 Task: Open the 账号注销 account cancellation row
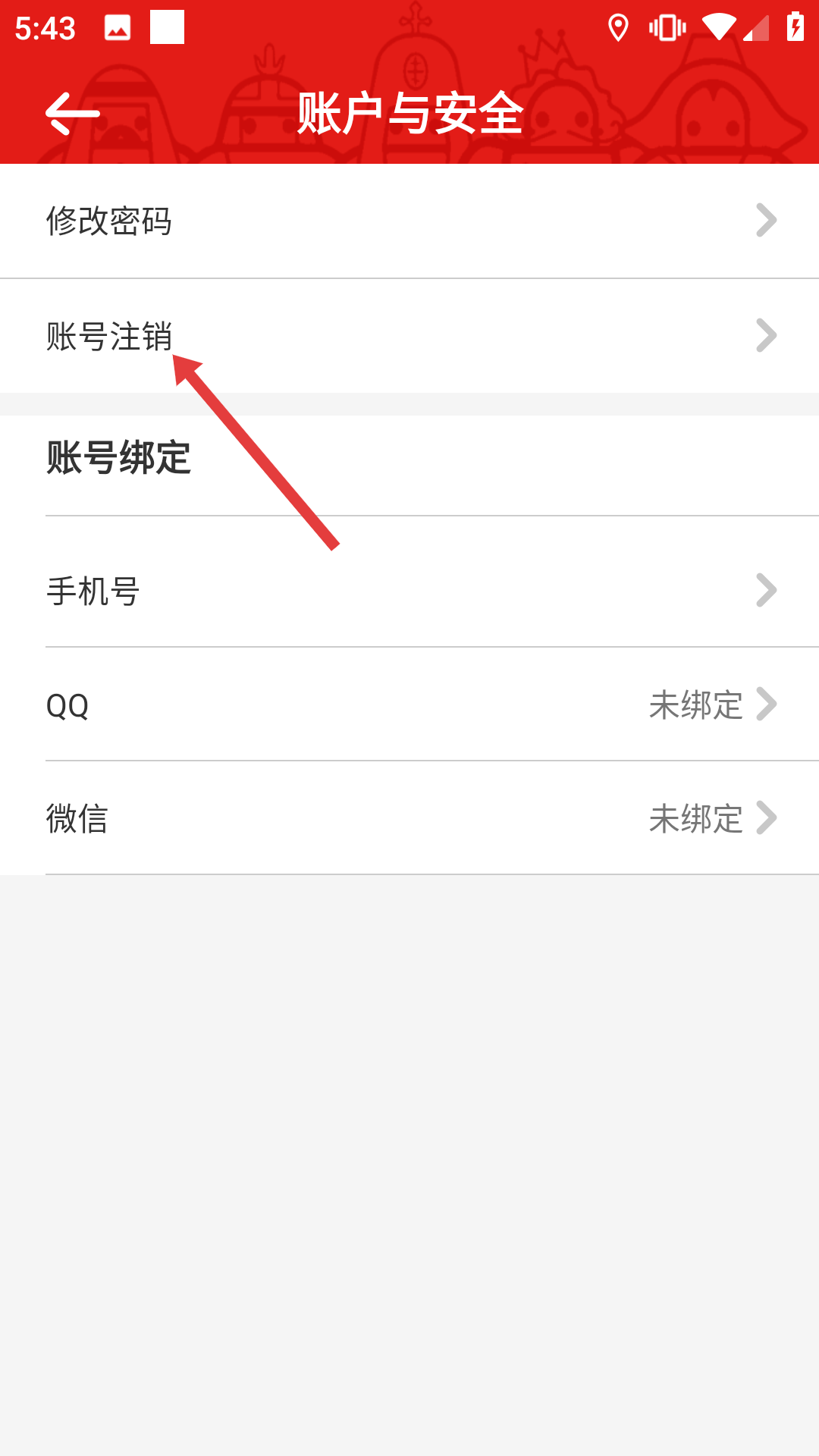click(x=409, y=336)
